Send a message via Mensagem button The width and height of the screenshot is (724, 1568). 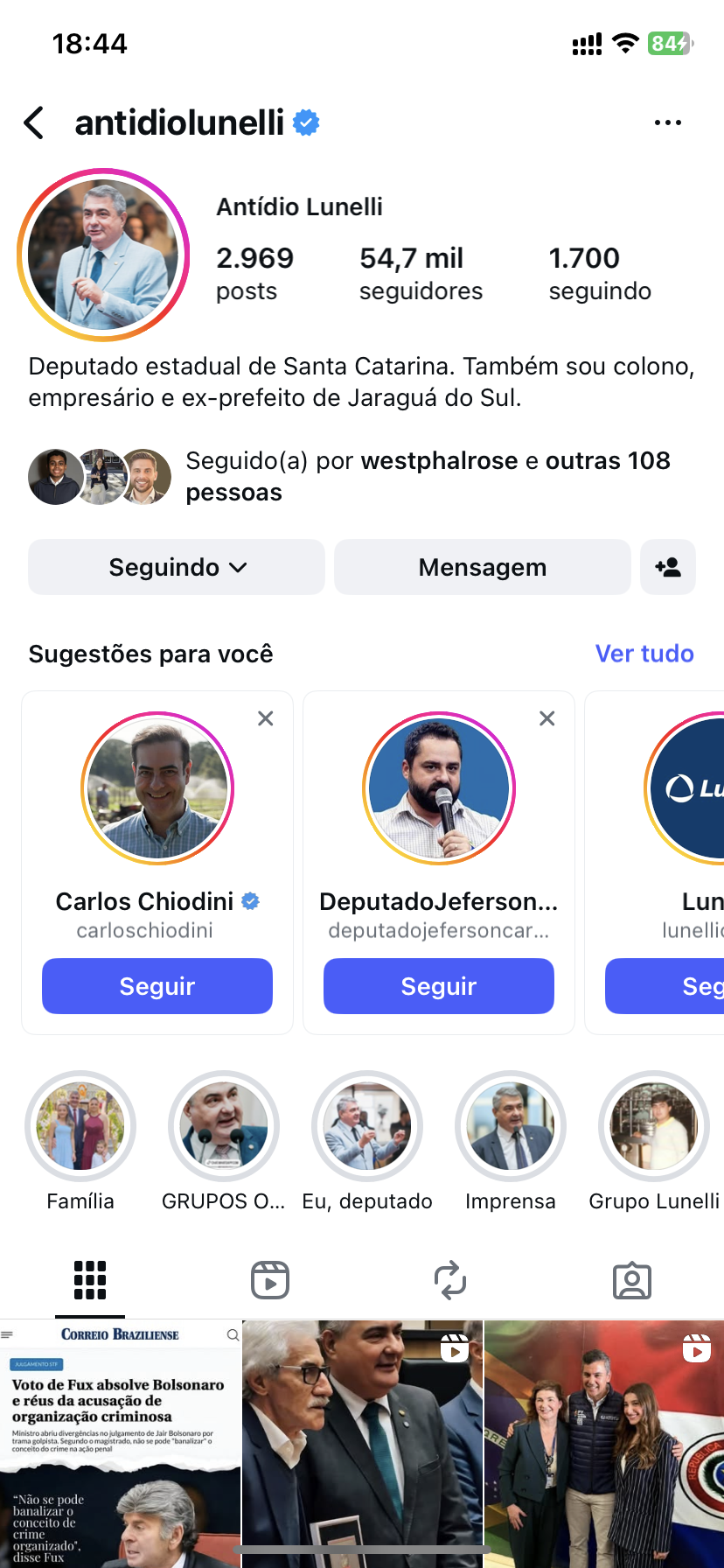(x=482, y=567)
